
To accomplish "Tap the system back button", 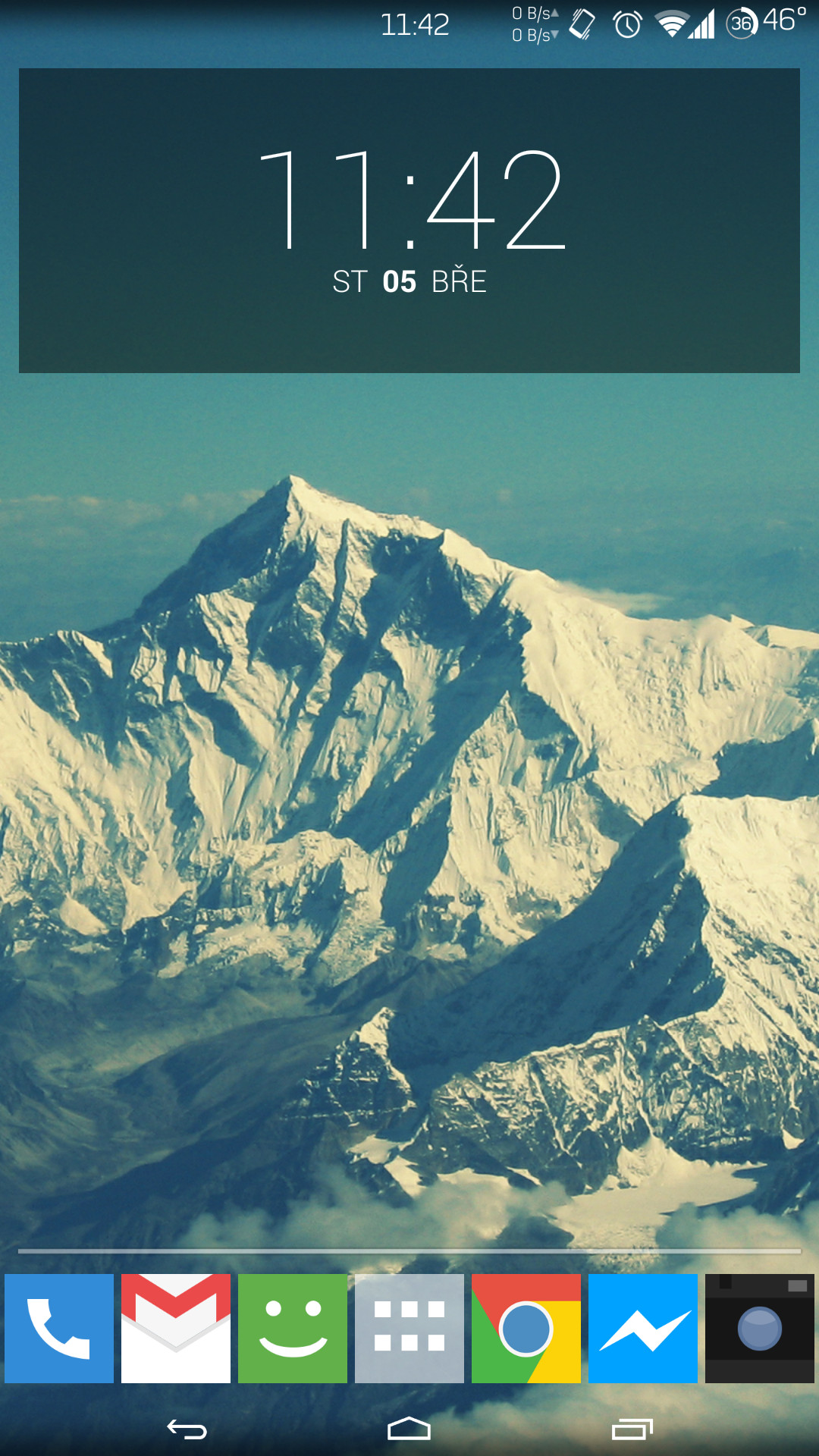I will 187,1429.
